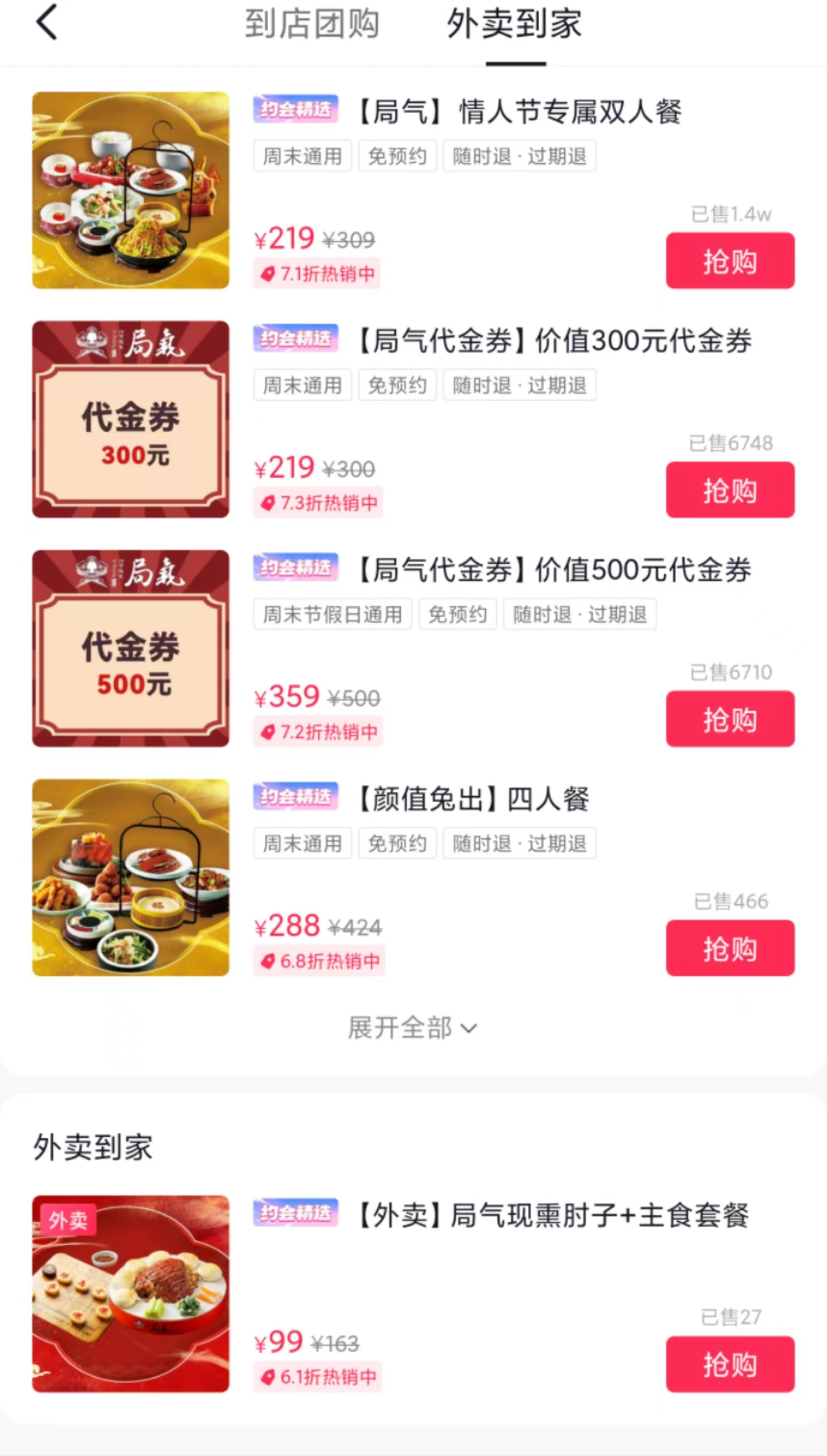Switch to the 到店团购 tab
This screenshot has width=827, height=1456.
[x=312, y=24]
